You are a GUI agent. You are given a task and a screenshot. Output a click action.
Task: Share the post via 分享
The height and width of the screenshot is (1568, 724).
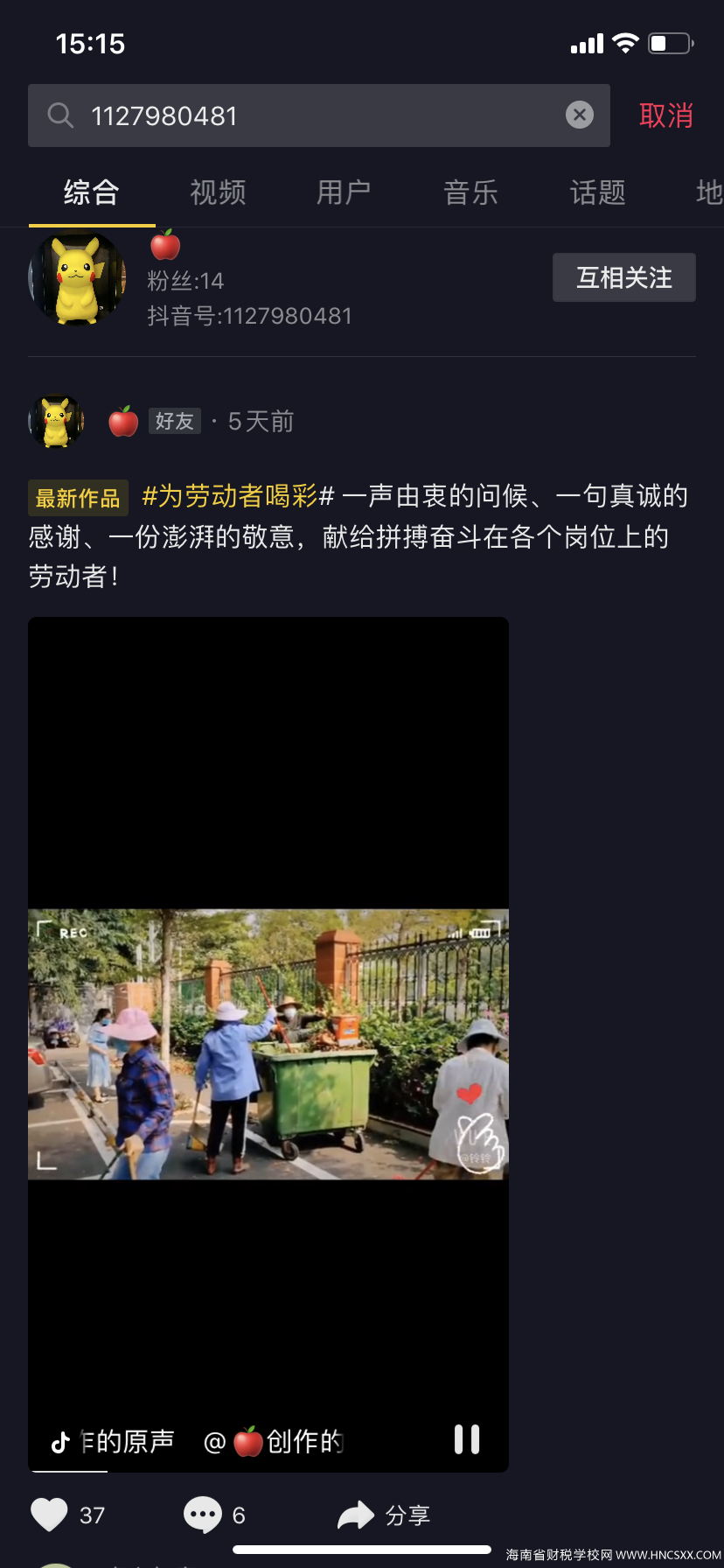pos(385,1515)
